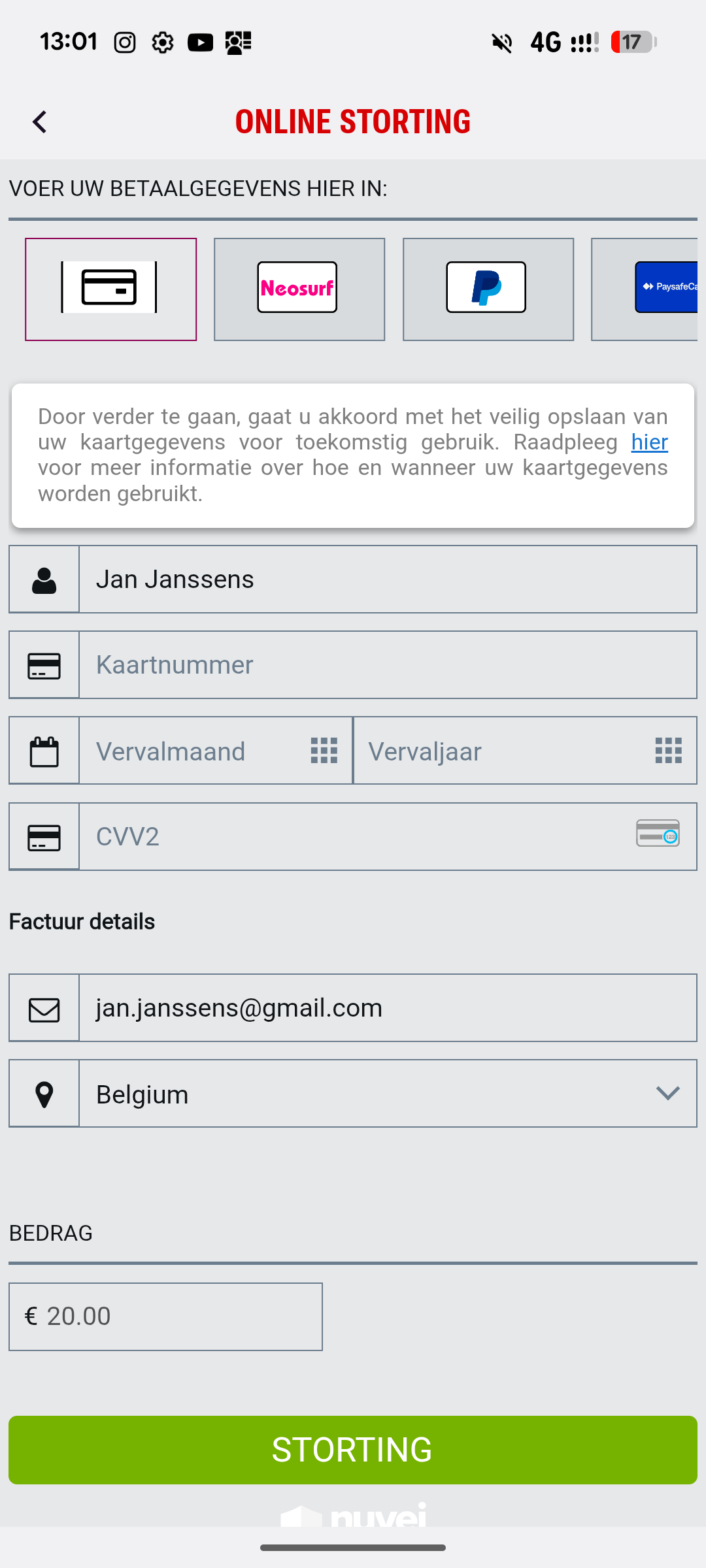Viewport: 706px width, 1568px height.
Task: Confirm deposit with the Storting button
Action: coord(353,1450)
